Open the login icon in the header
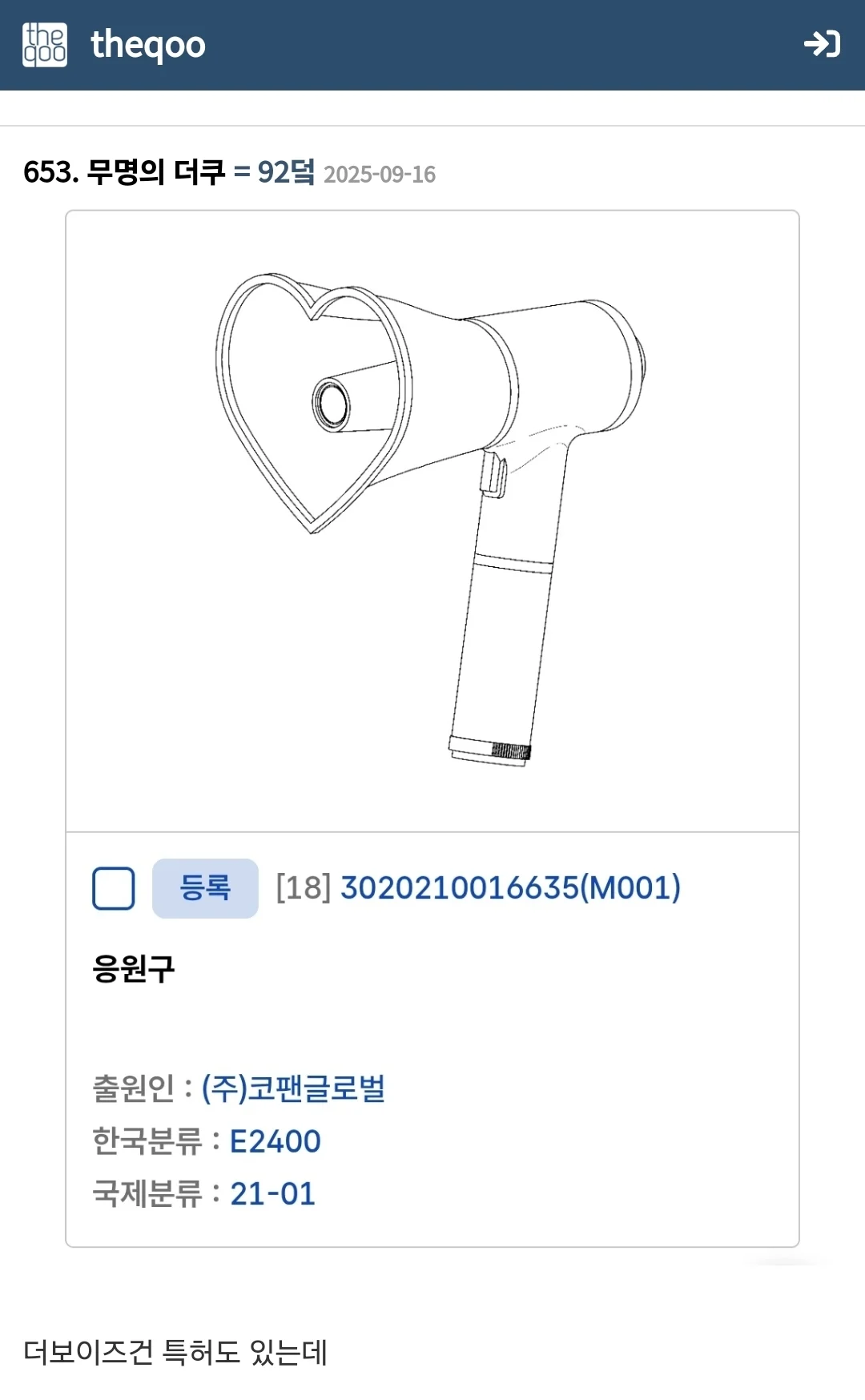Screen dimensions: 865x1400 (x=822, y=44)
